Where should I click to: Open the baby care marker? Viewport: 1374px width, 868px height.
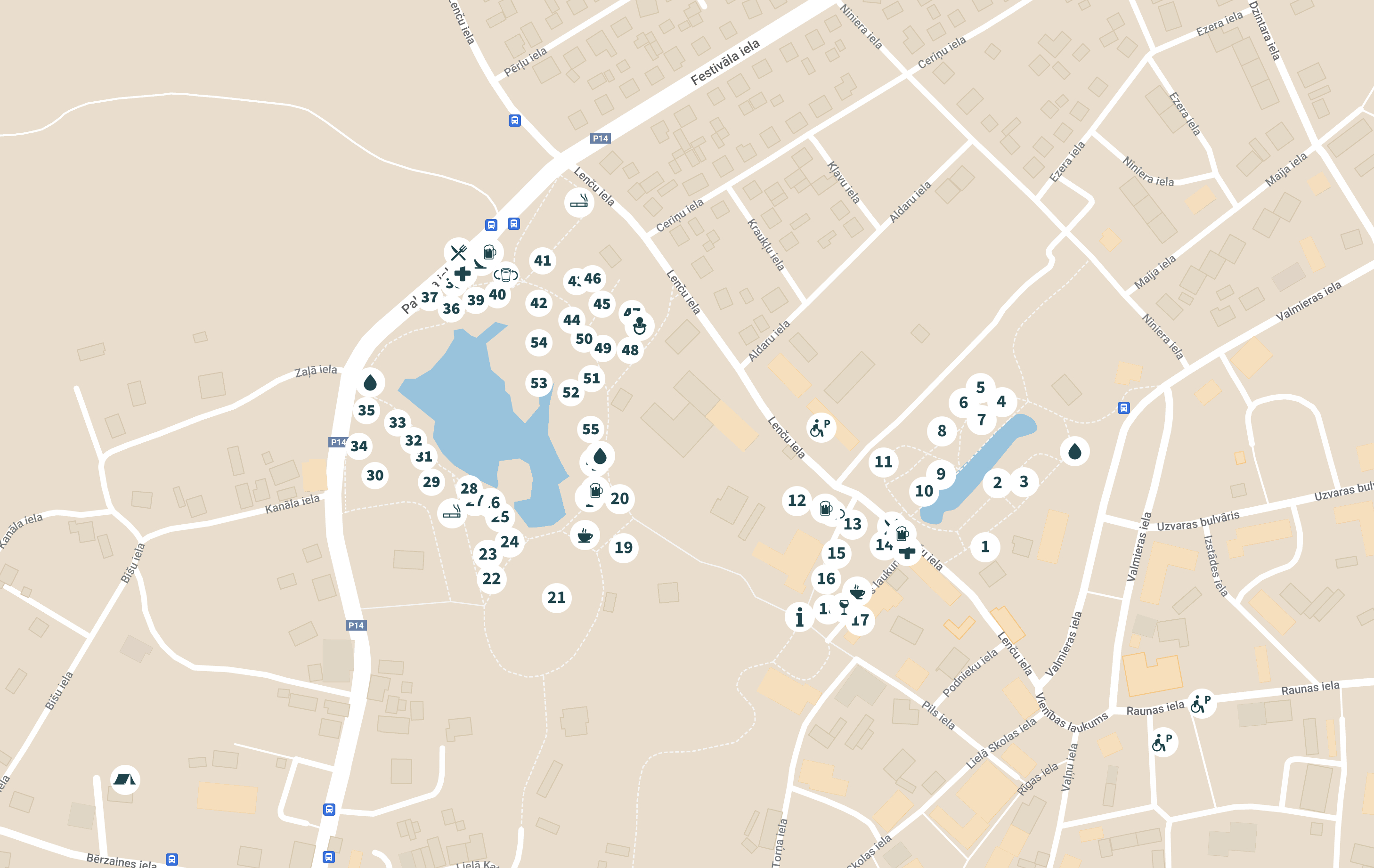click(640, 326)
